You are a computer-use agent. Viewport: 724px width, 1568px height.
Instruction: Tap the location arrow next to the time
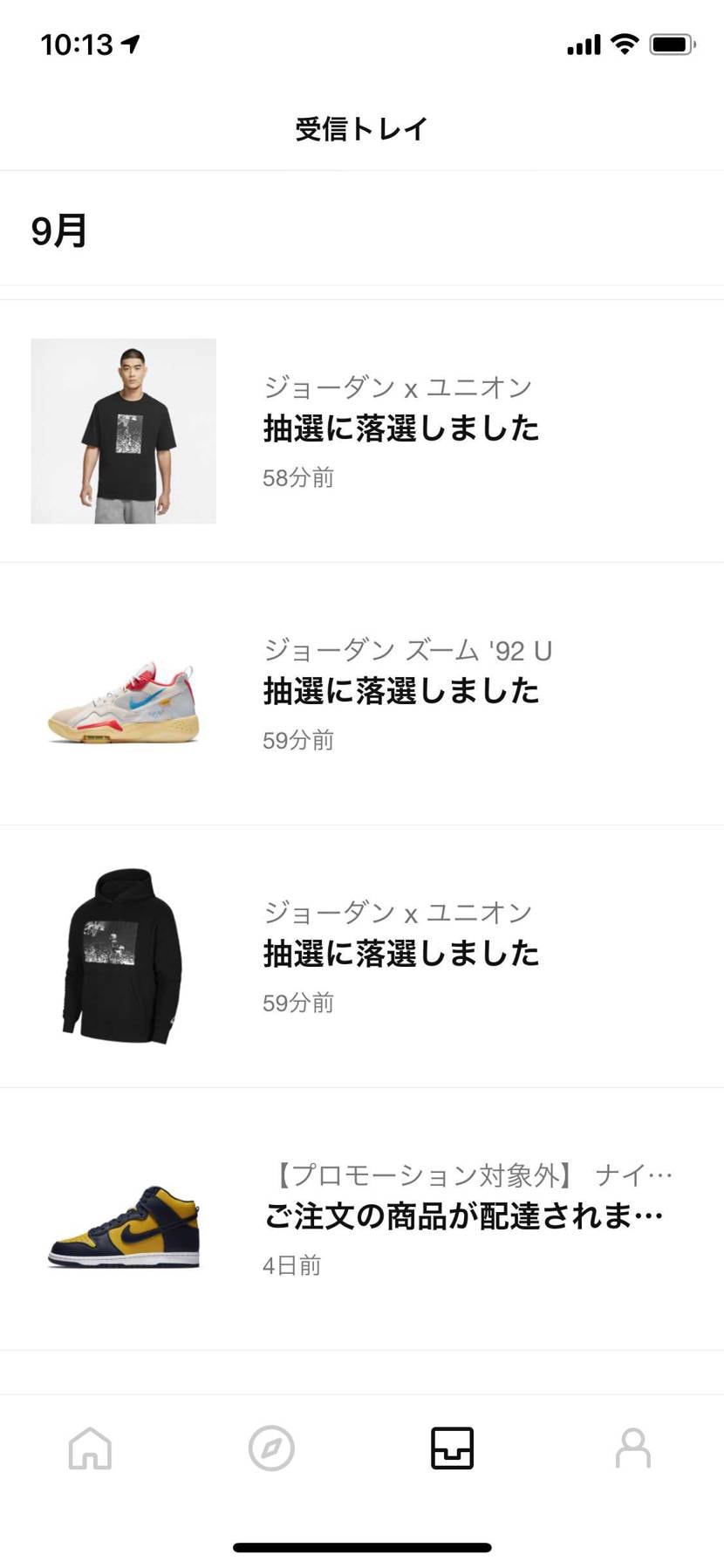(129, 42)
